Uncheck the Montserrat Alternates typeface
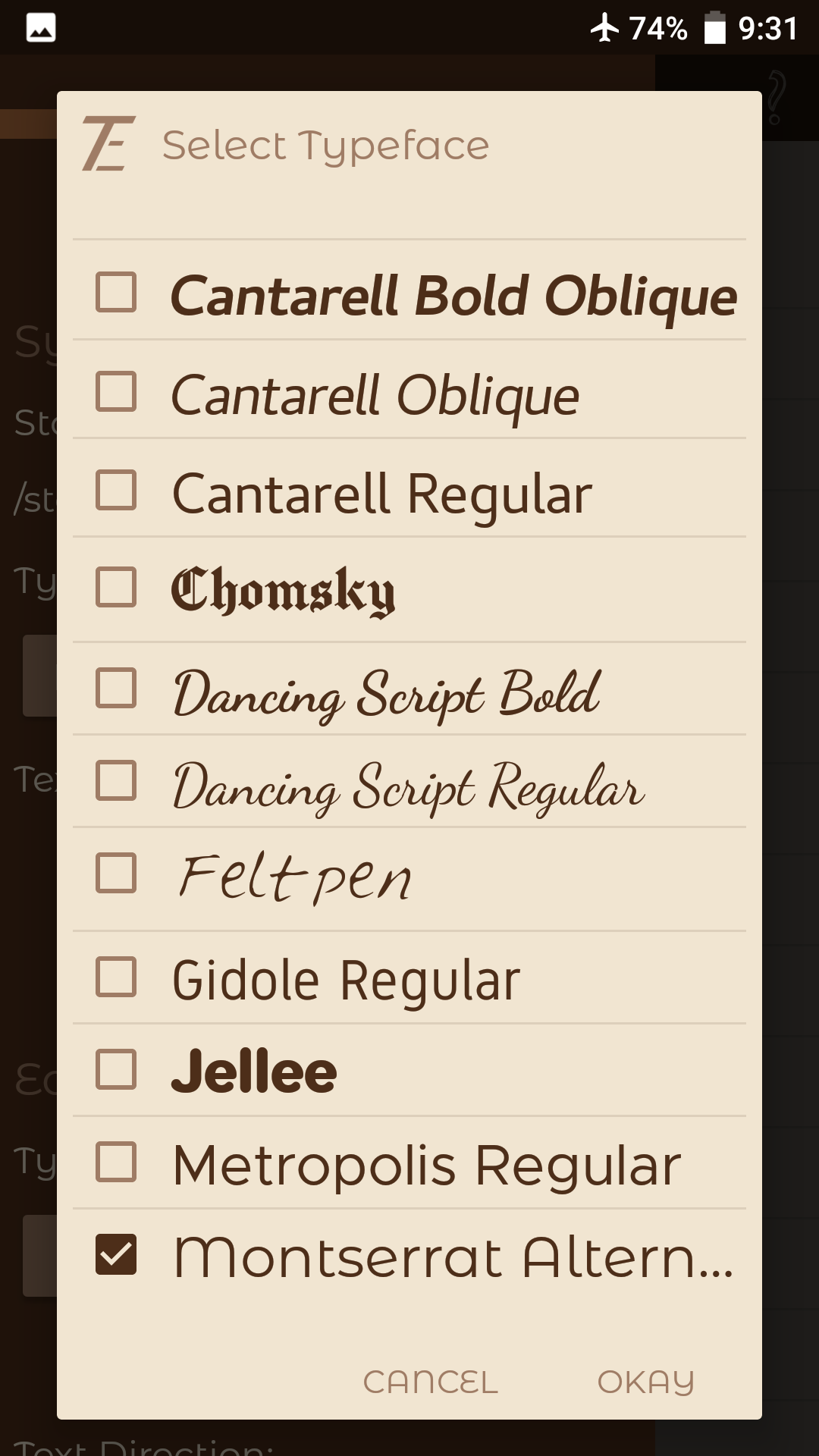 click(x=409, y=1254)
